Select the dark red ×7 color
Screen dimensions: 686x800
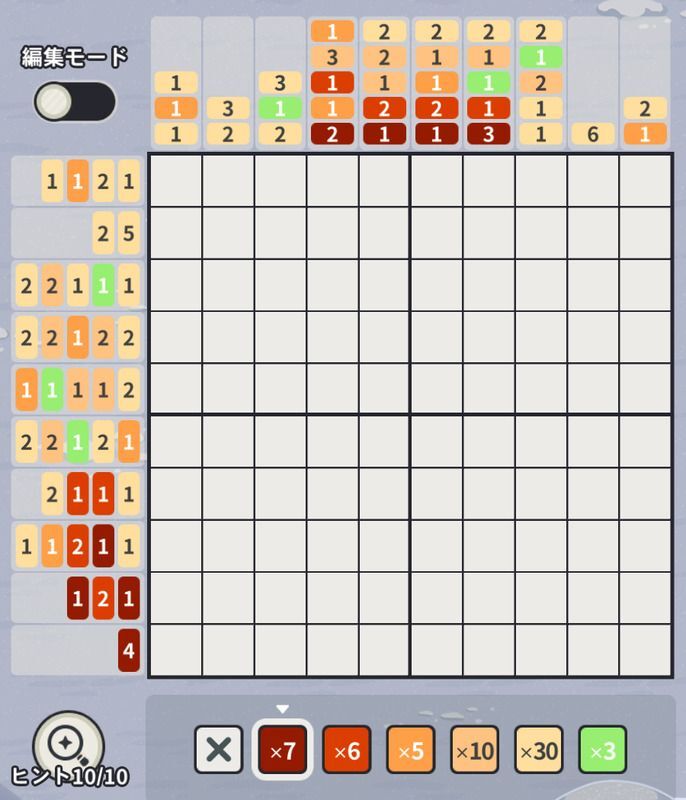coord(282,750)
